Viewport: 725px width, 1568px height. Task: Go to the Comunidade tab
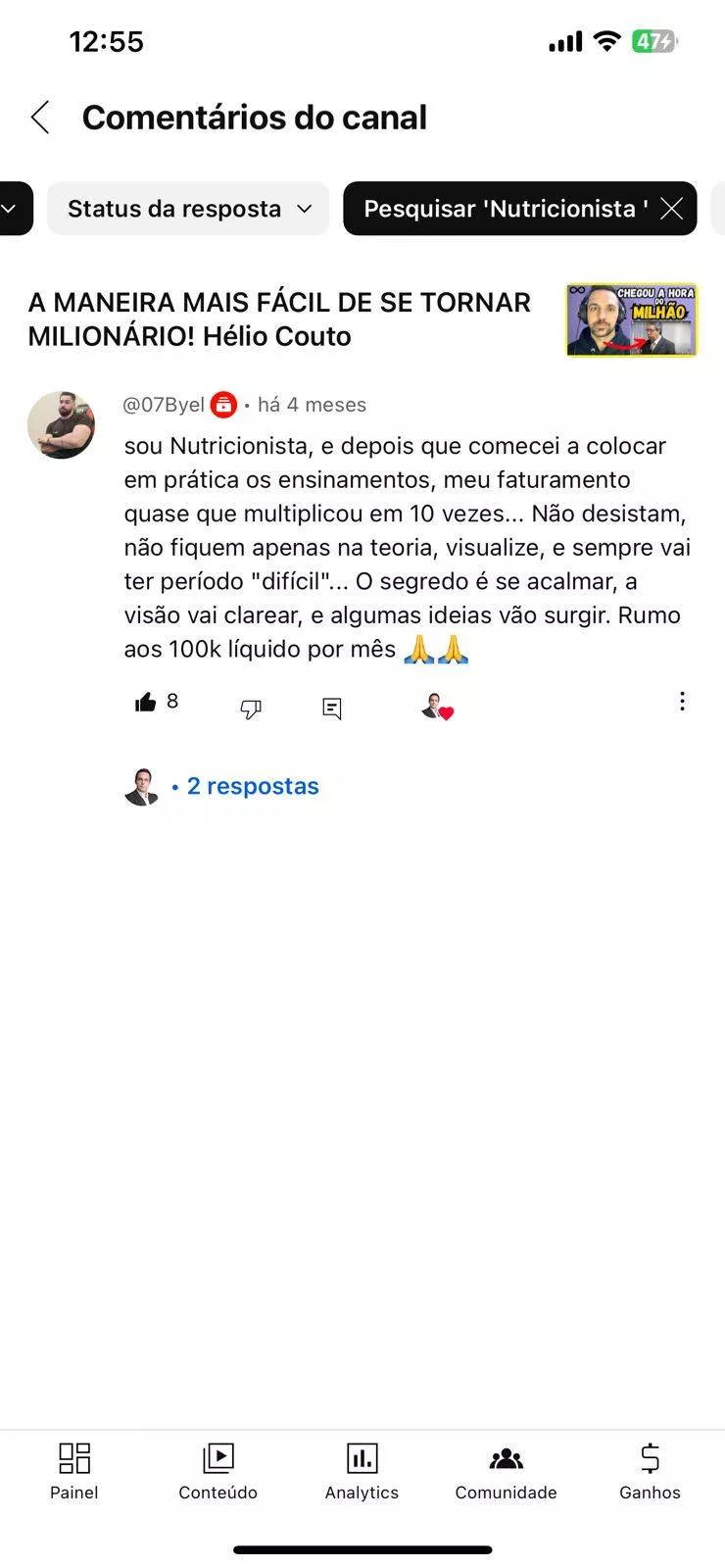pyautogui.click(x=506, y=1471)
